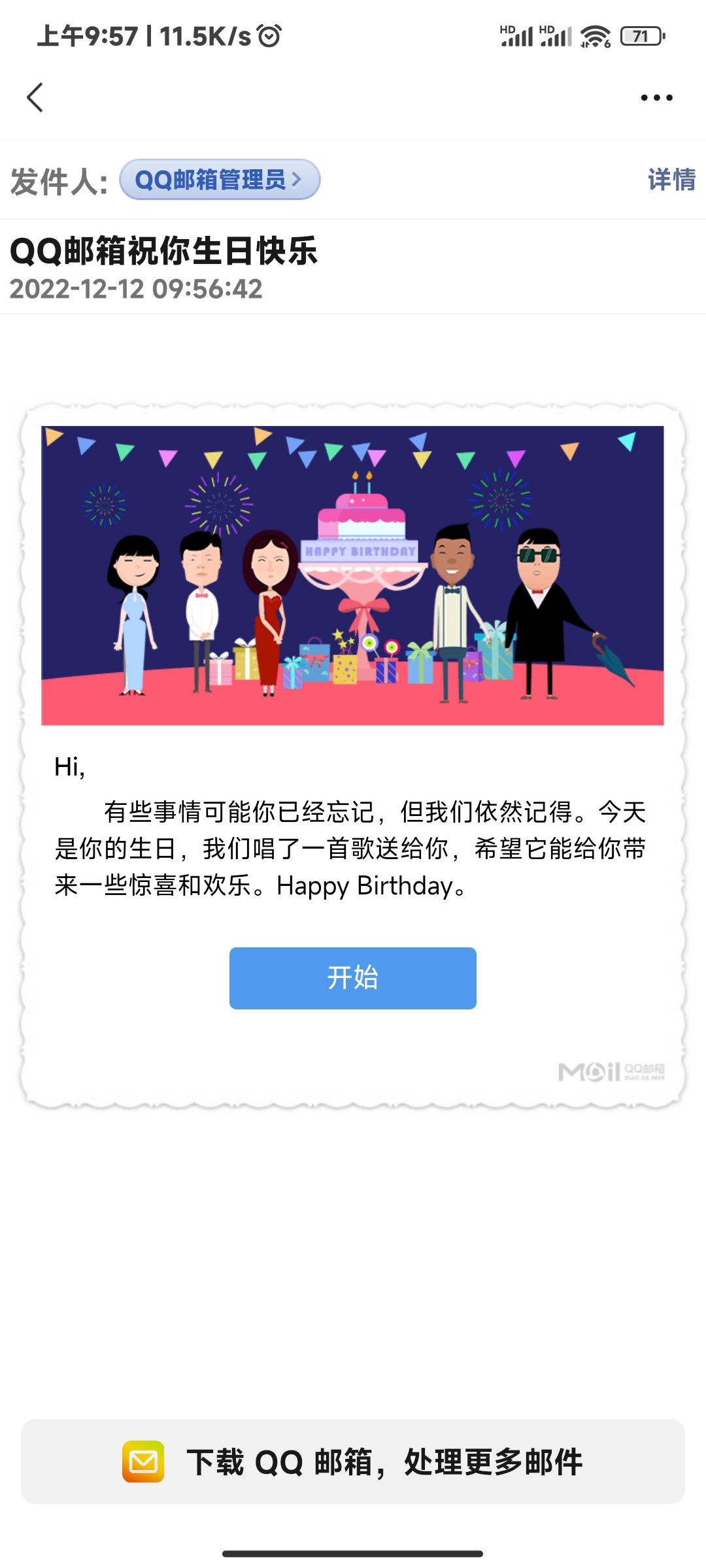Go back using the top-left arrow
The width and height of the screenshot is (706, 1568).
pos(35,98)
